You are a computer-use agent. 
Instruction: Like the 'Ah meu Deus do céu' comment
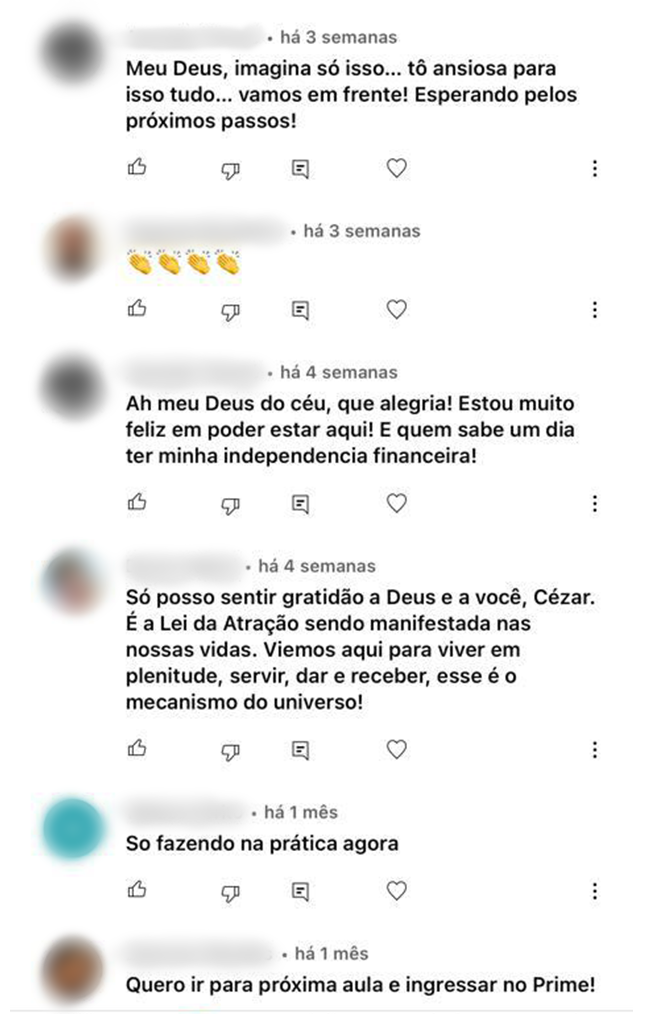tap(138, 502)
